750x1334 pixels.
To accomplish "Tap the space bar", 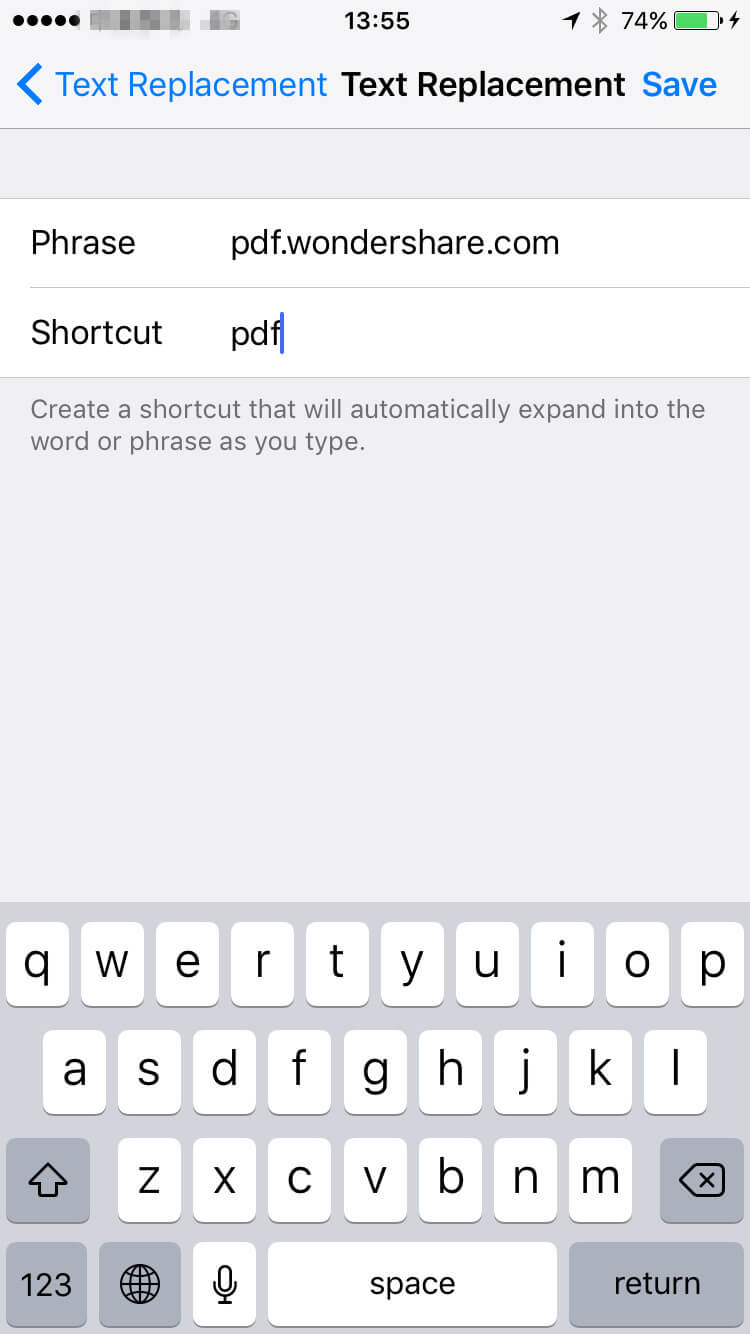I will [x=412, y=1284].
